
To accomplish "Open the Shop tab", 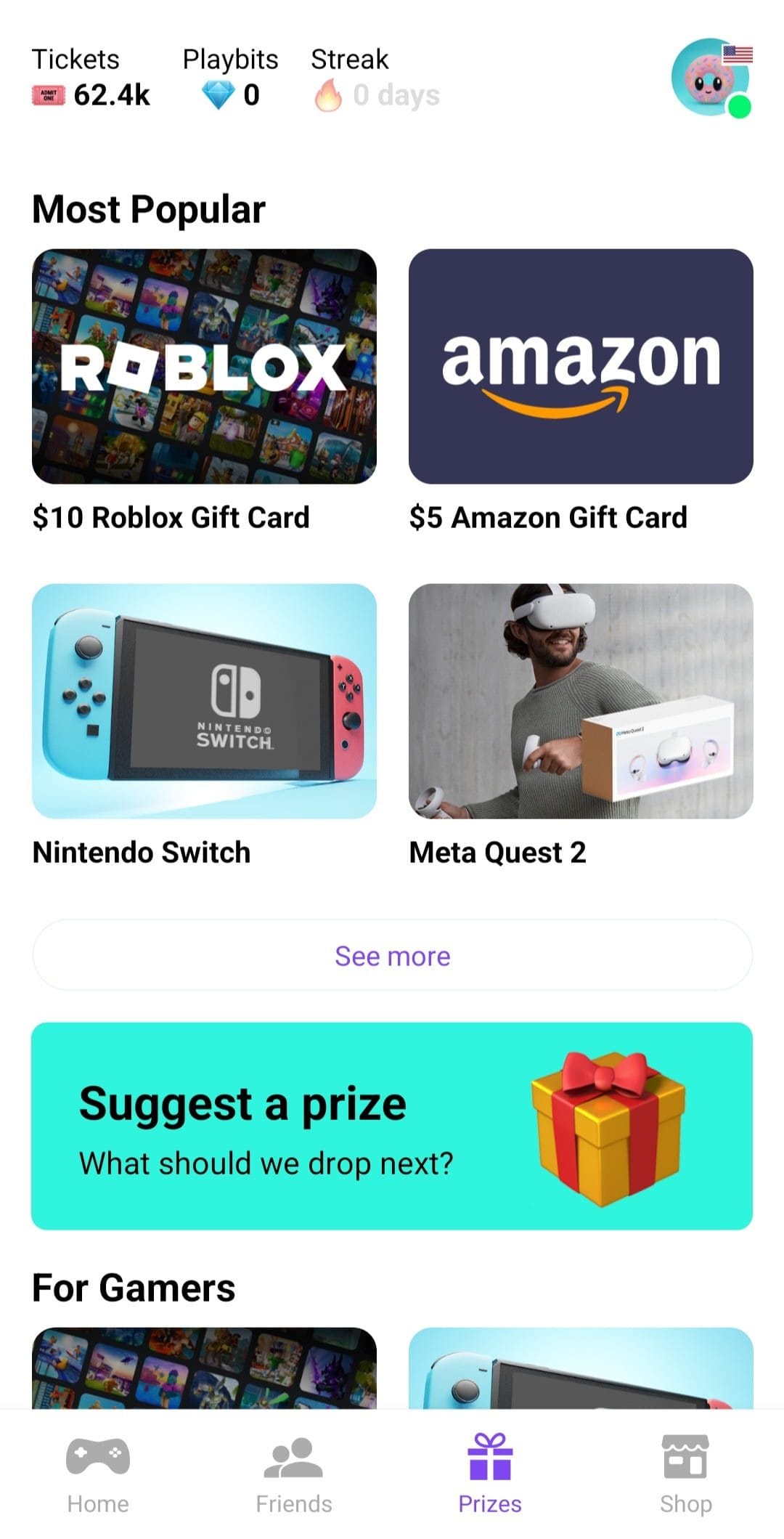I will click(686, 1474).
